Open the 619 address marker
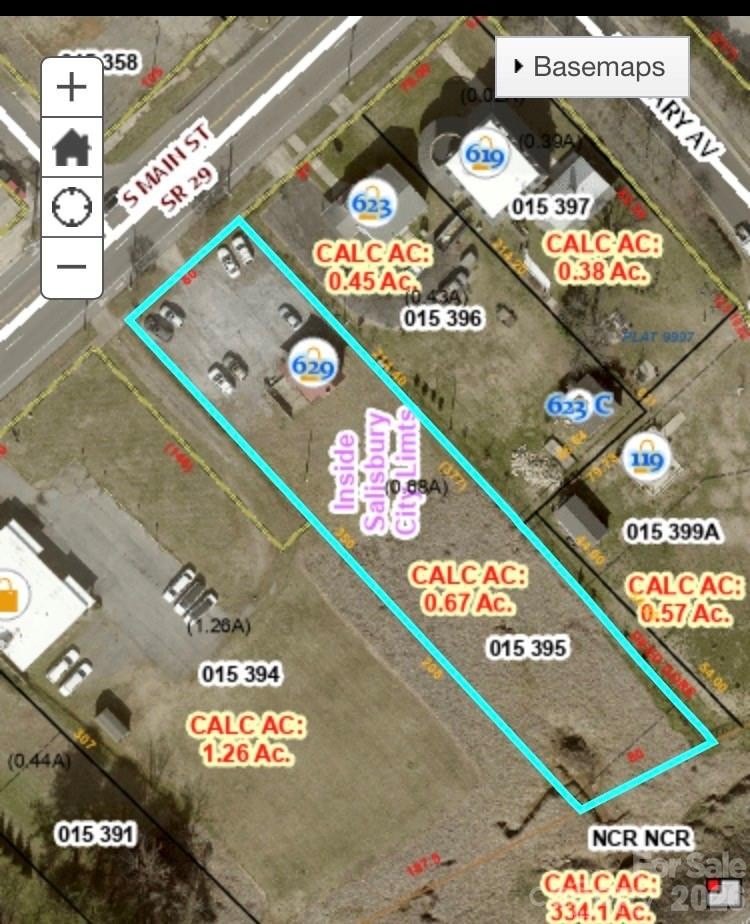Image resolution: width=750 pixels, height=924 pixels. tap(487, 155)
